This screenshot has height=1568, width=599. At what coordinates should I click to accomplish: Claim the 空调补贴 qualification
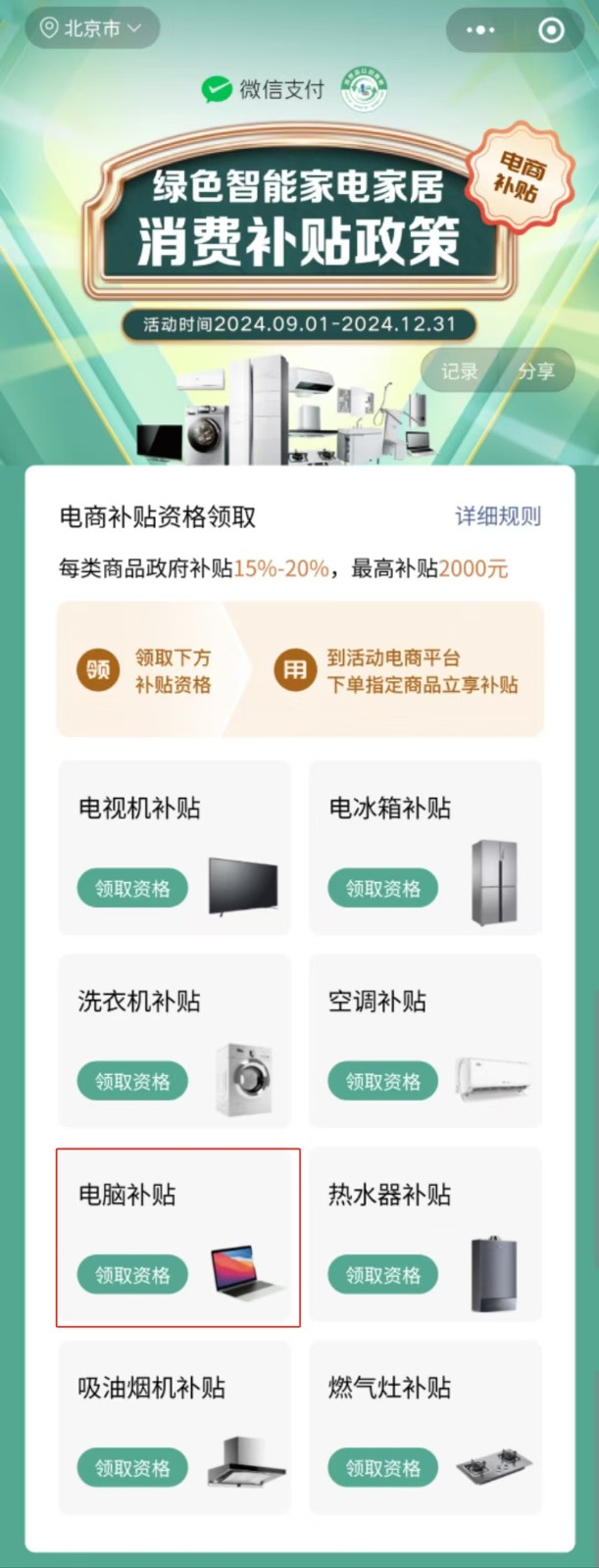383,1082
